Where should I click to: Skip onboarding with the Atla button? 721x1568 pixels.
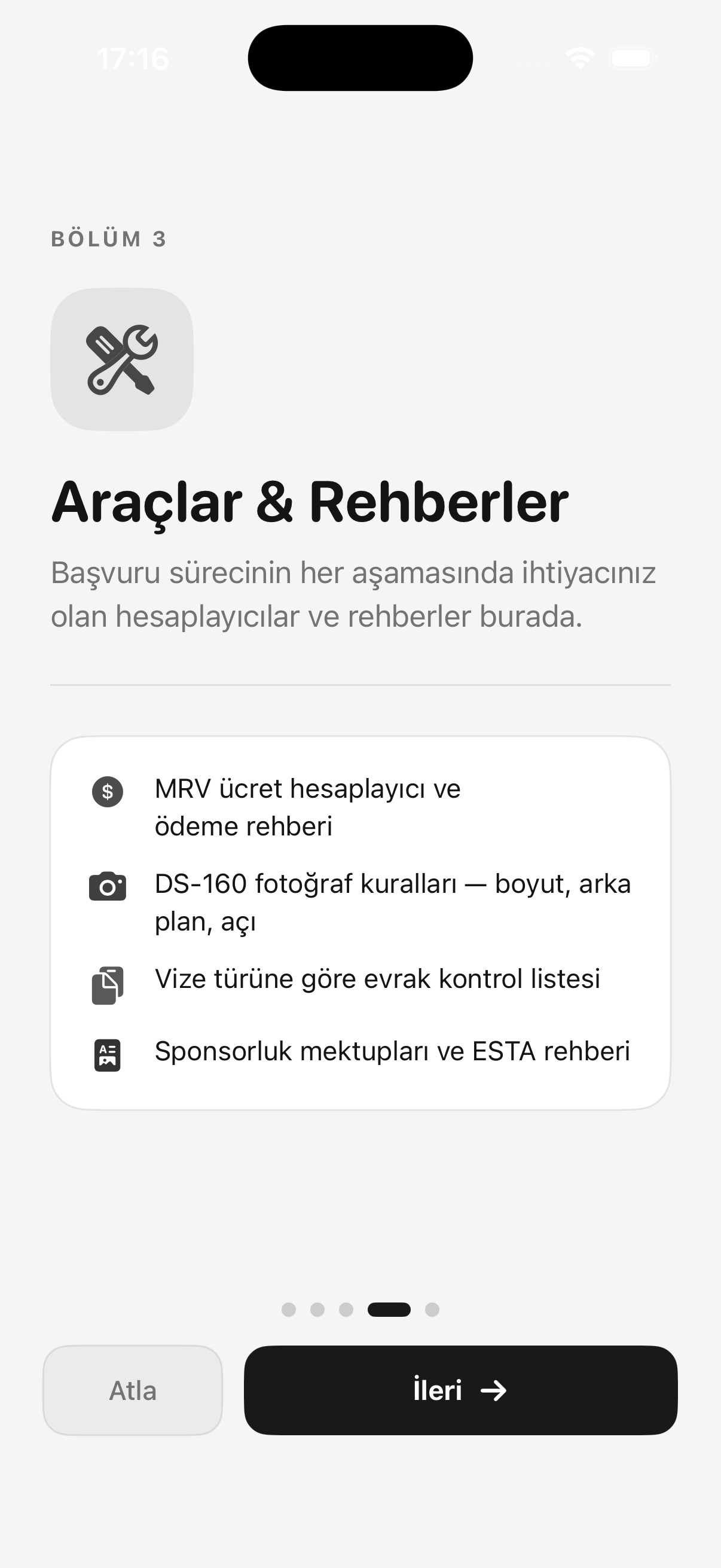(x=132, y=1390)
